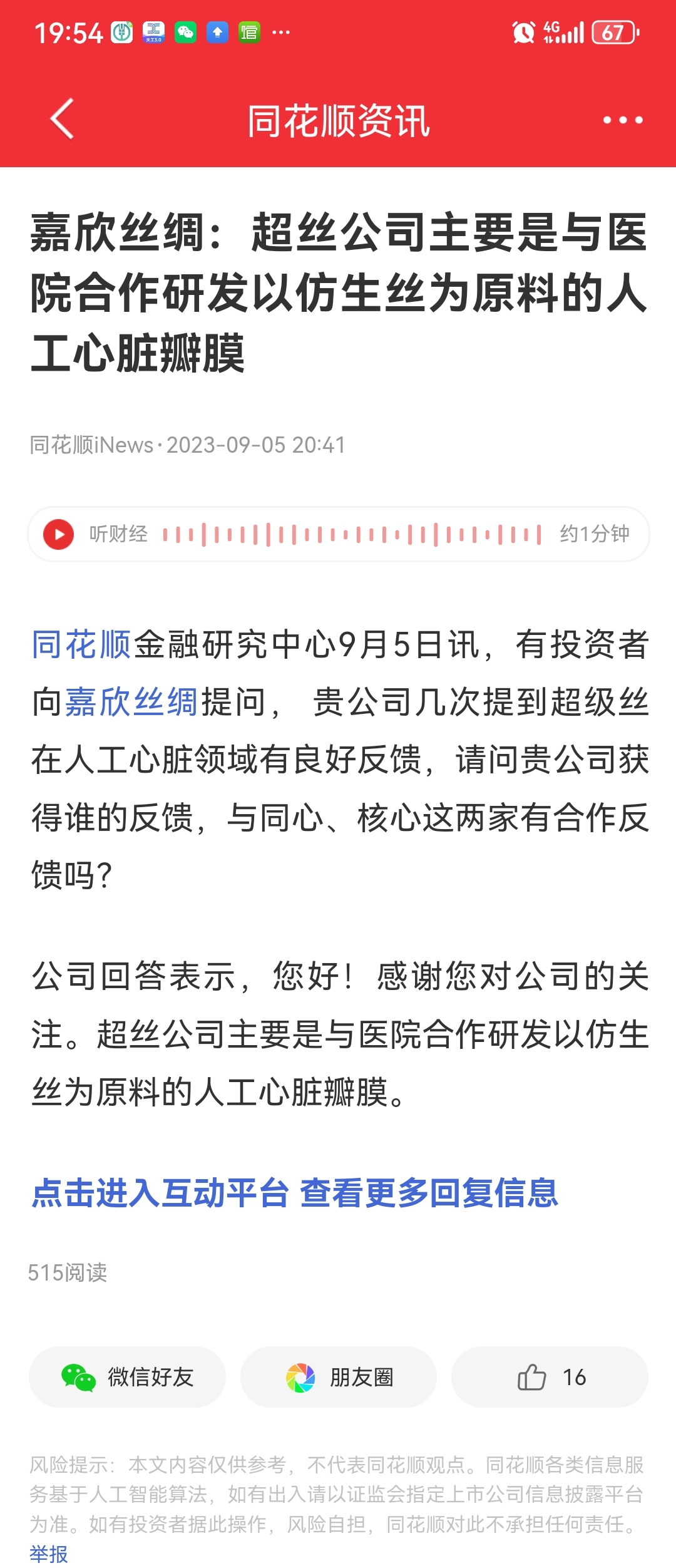Tap the 同花顺资讯 title bar

pyautogui.click(x=338, y=120)
